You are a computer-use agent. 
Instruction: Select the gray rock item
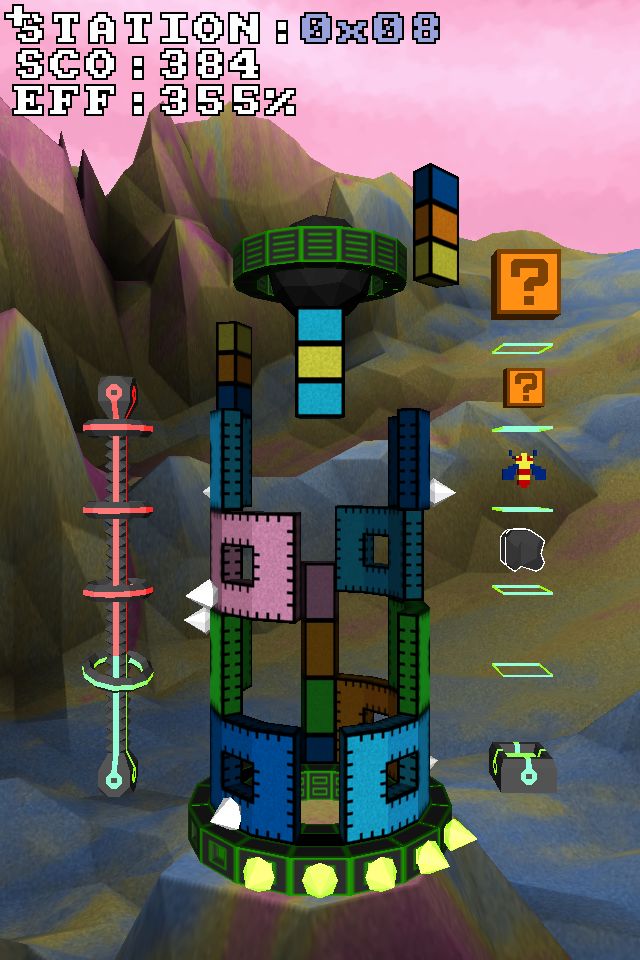[521, 550]
